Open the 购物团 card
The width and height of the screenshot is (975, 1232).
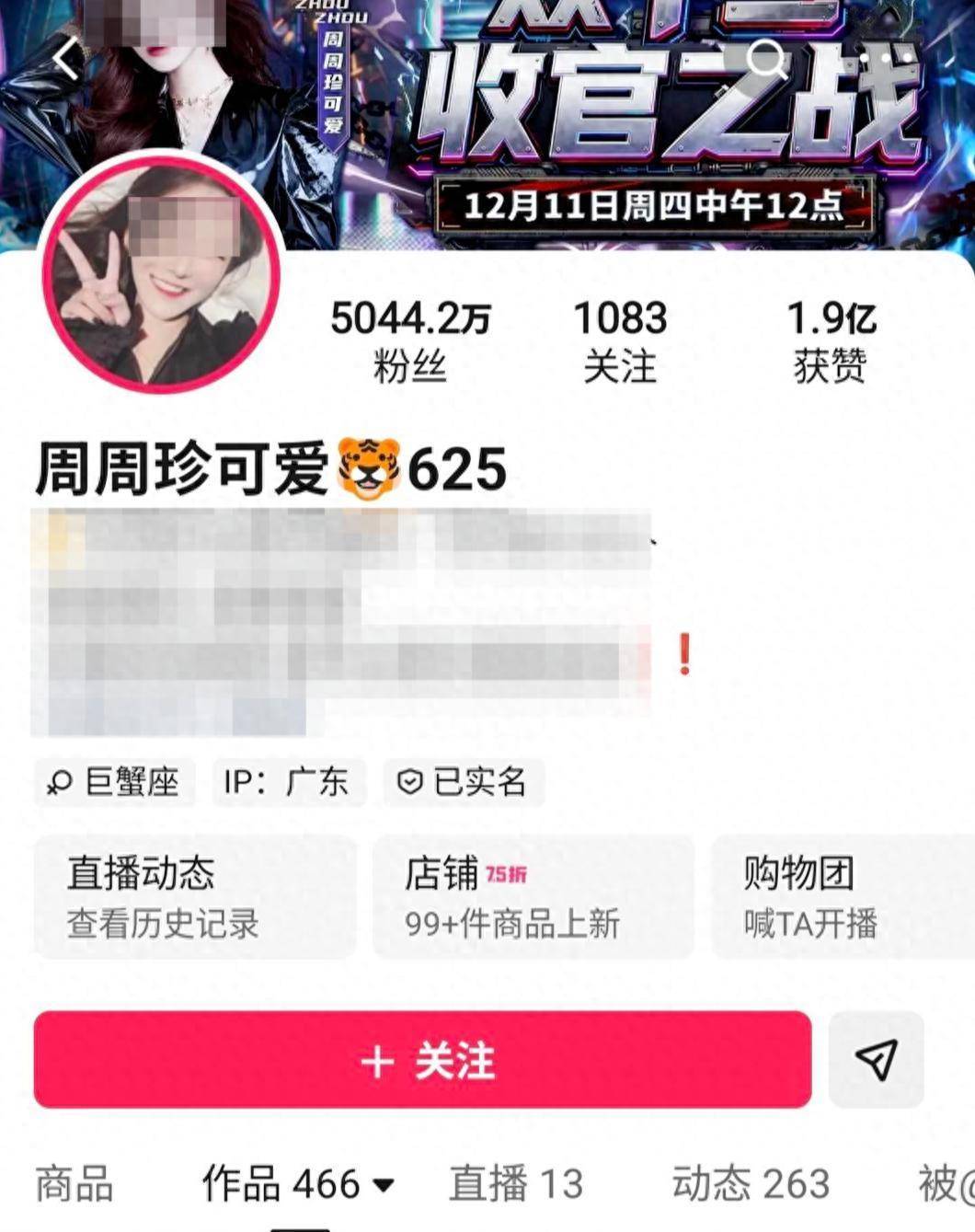coord(842,896)
